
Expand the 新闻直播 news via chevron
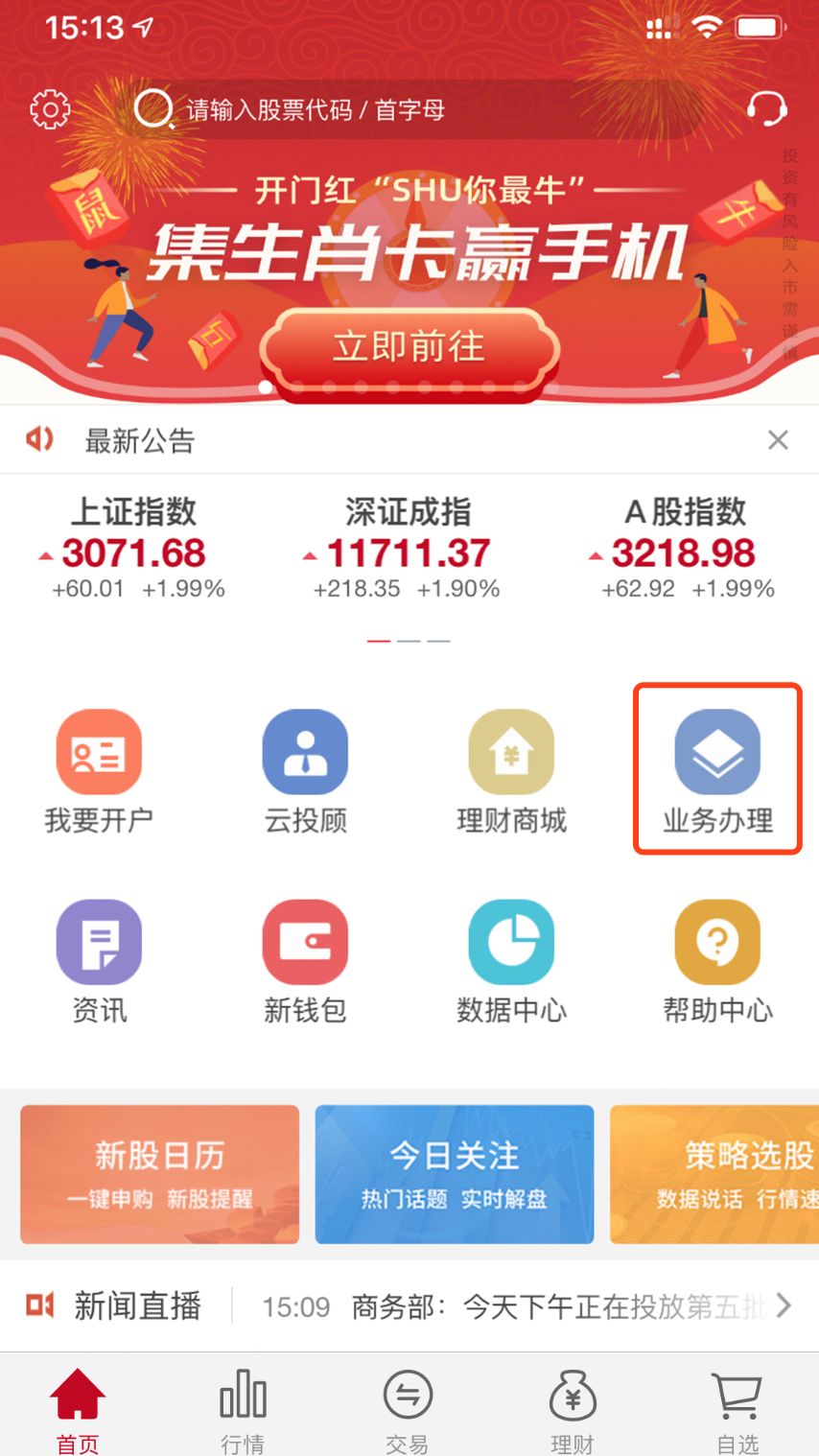(786, 1304)
